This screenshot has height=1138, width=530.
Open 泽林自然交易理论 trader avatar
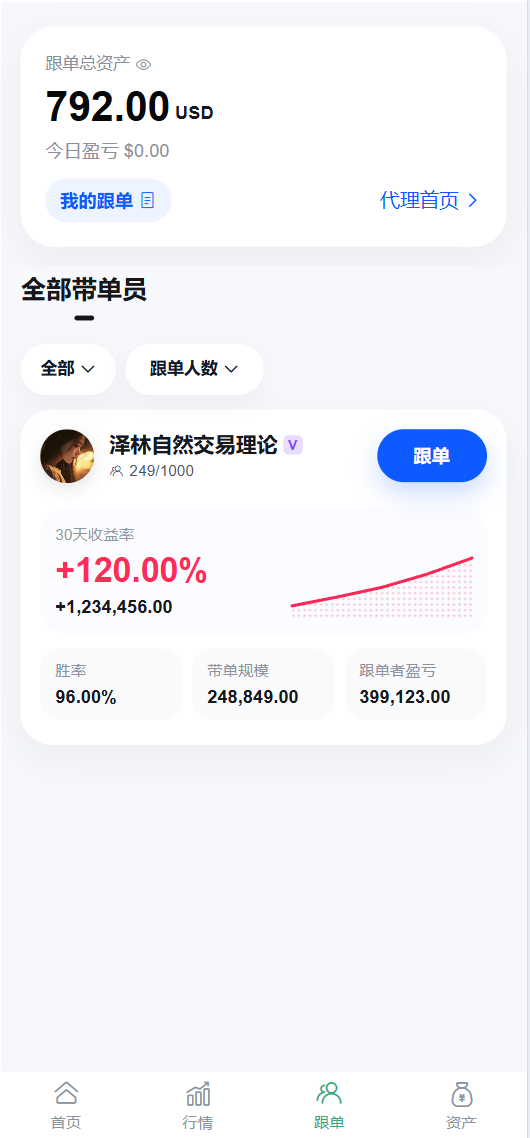67,457
